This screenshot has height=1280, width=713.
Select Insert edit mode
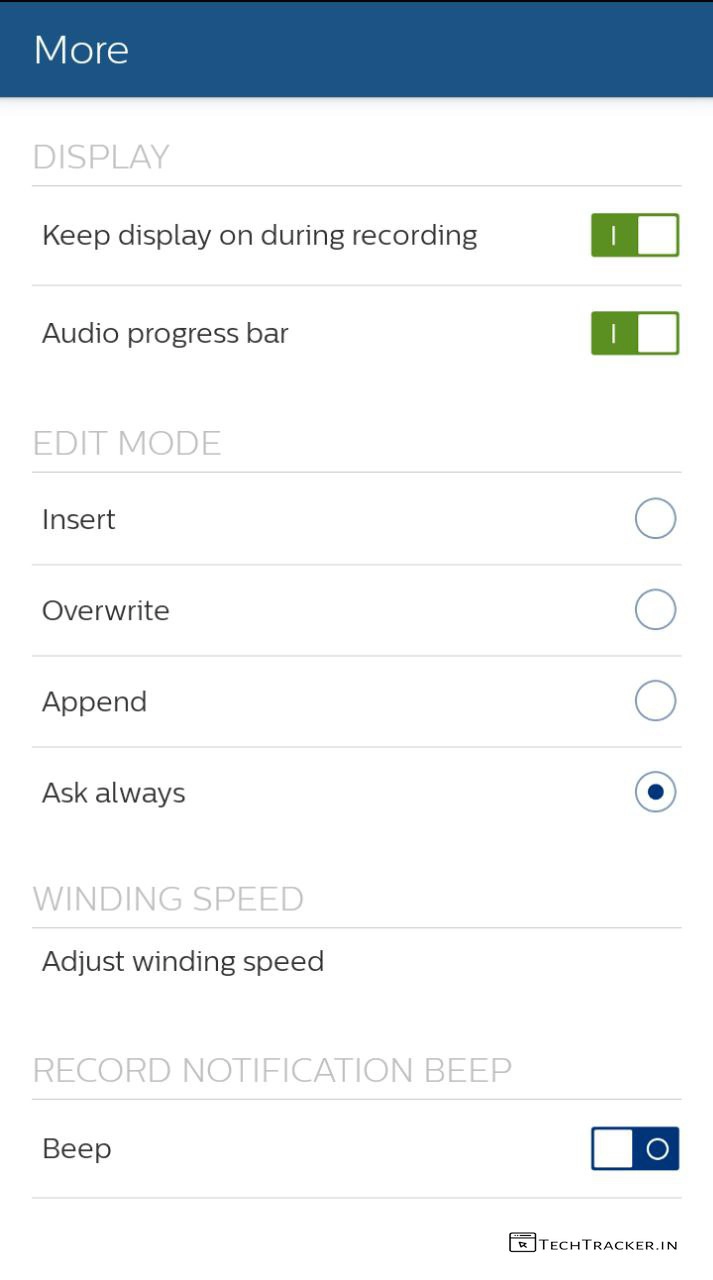[x=655, y=519]
